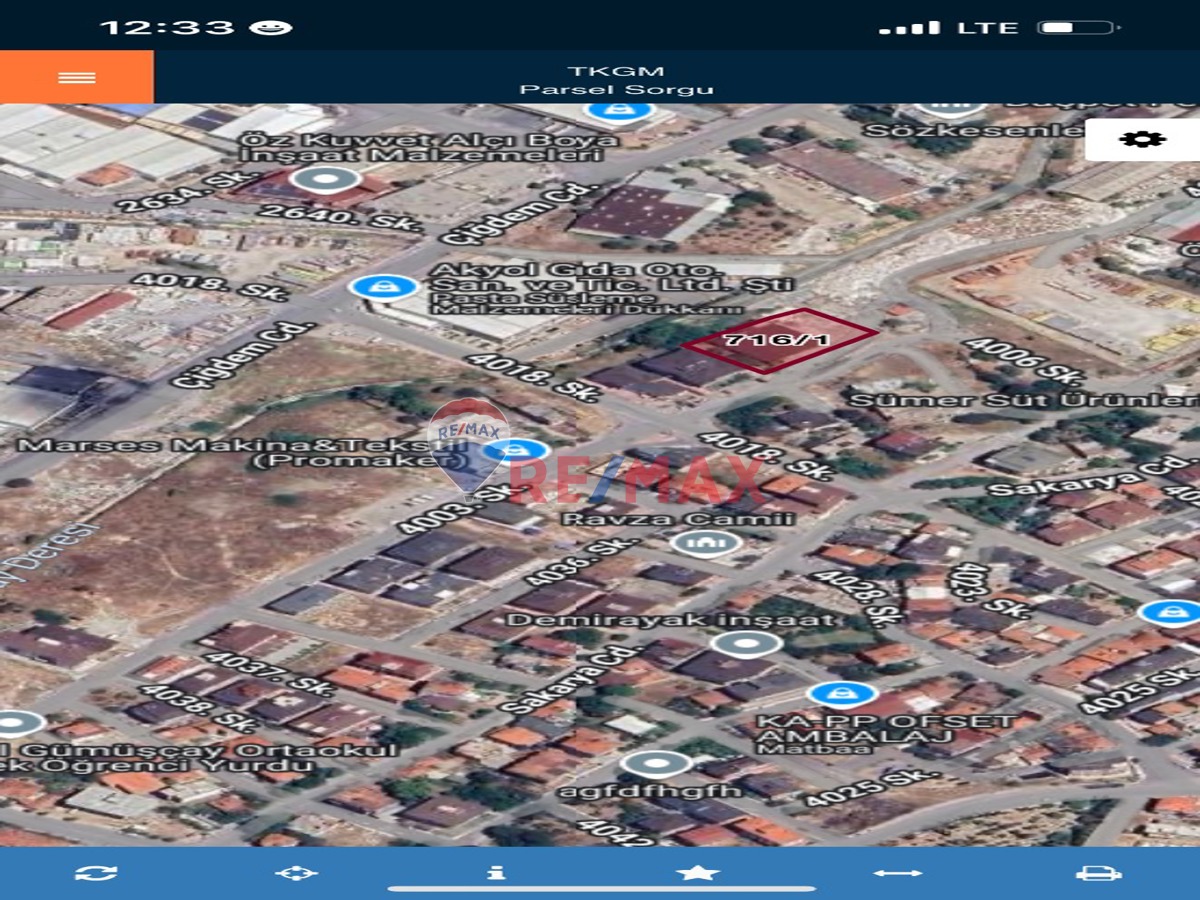Viewport: 1200px width, 900px height.
Task: Add parcel to favorites star
Action: click(x=697, y=873)
